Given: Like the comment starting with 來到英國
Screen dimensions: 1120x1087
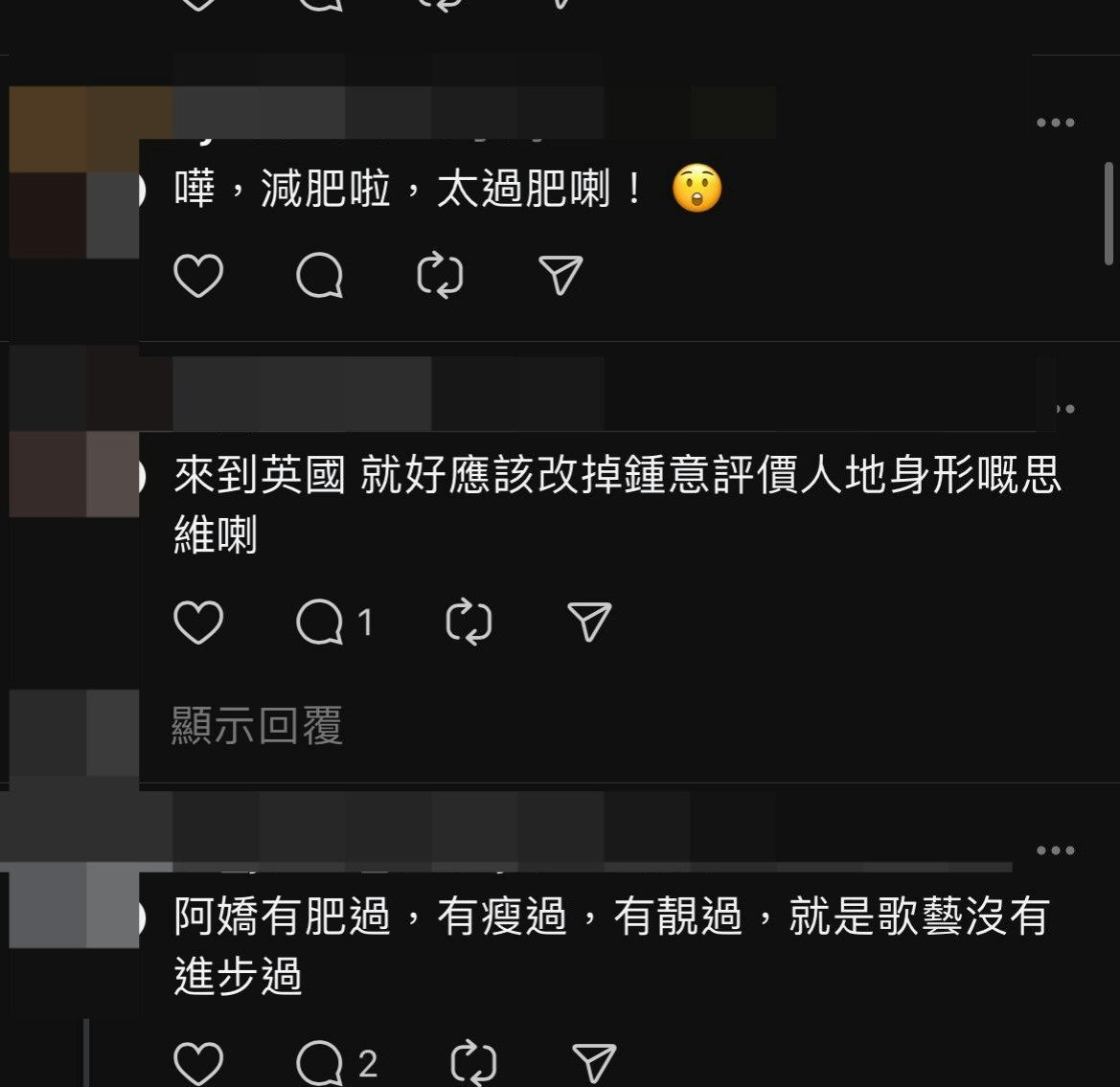Looking at the screenshot, I should point(198,623).
